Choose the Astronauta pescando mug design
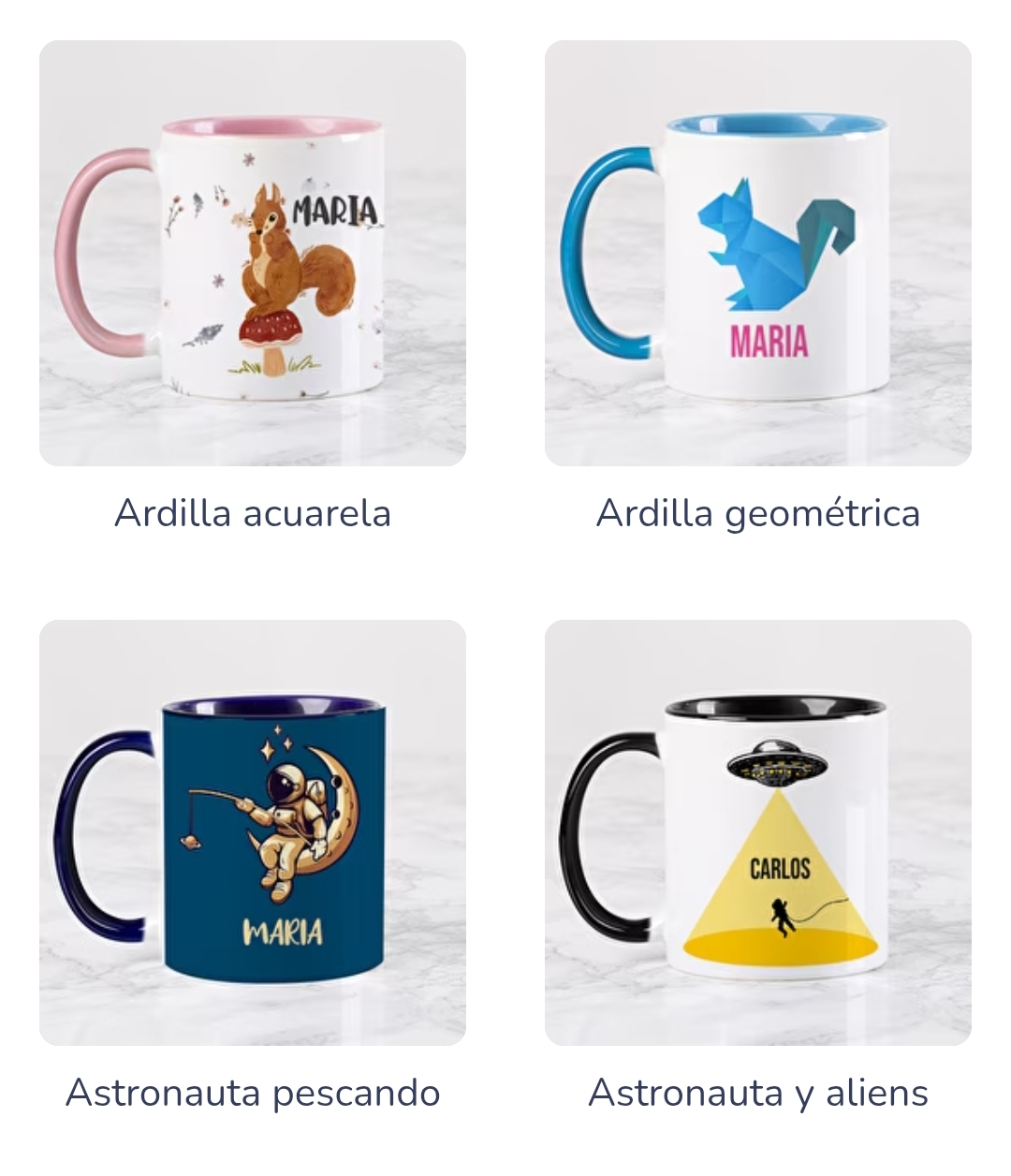 (253, 832)
